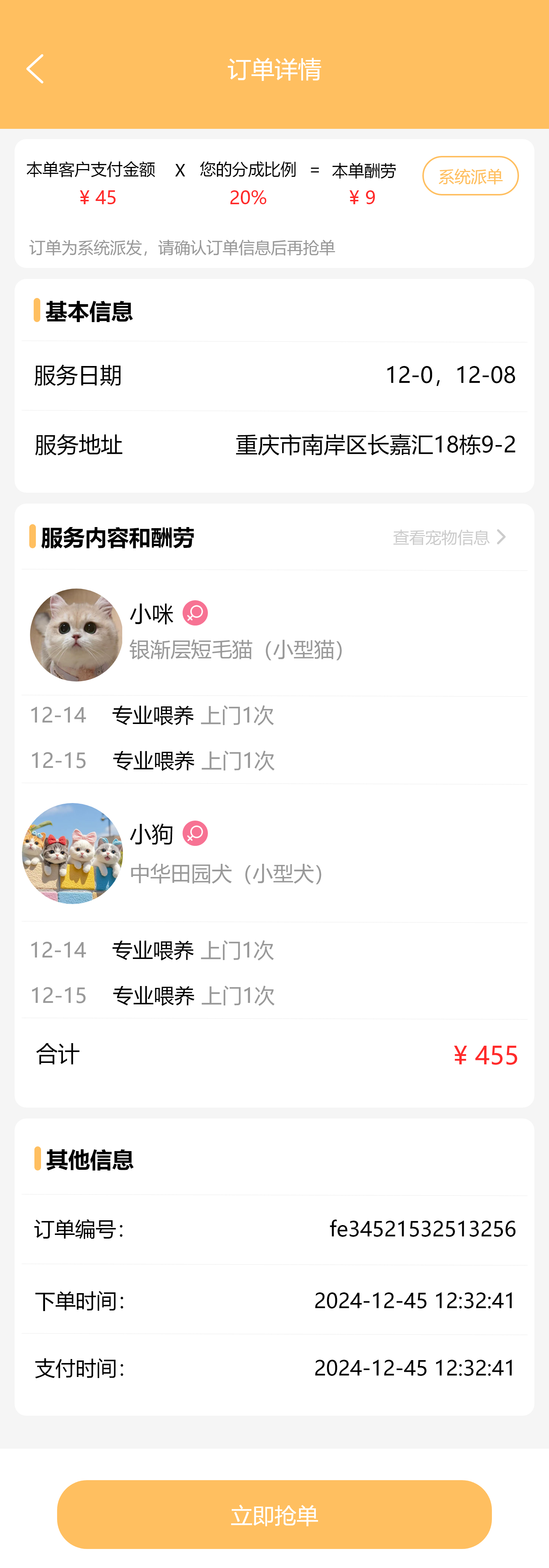549x1568 pixels.
Task: Go back from the 订单详情 page
Action: 35,69
